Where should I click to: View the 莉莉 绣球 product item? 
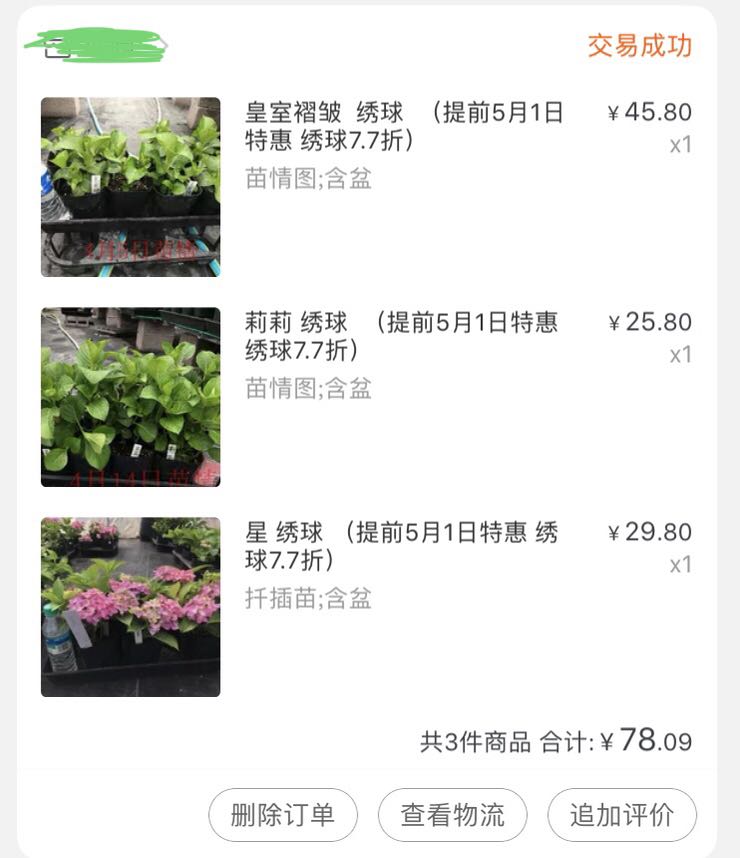401,336
